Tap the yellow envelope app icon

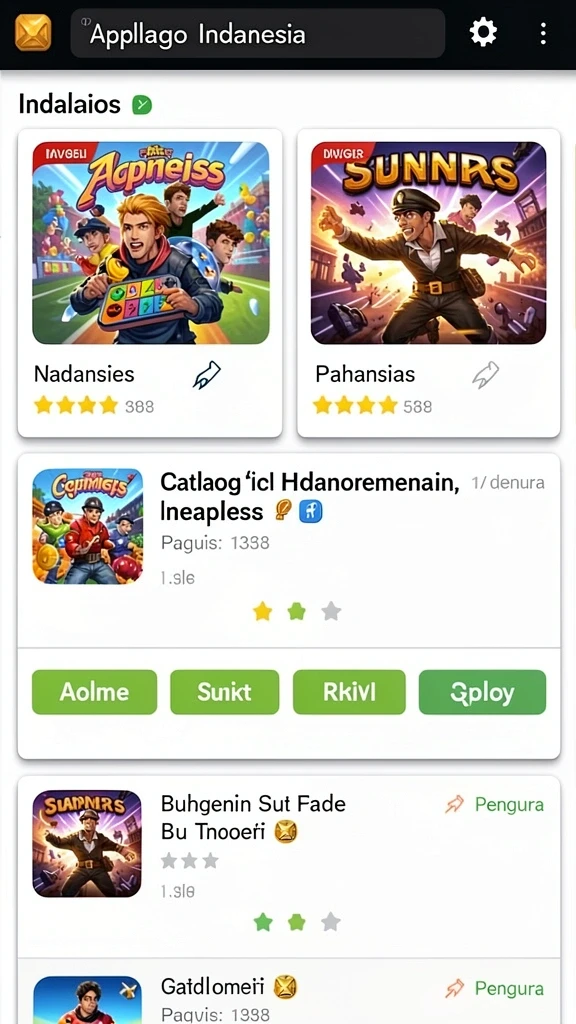pyautogui.click(x=33, y=33)
